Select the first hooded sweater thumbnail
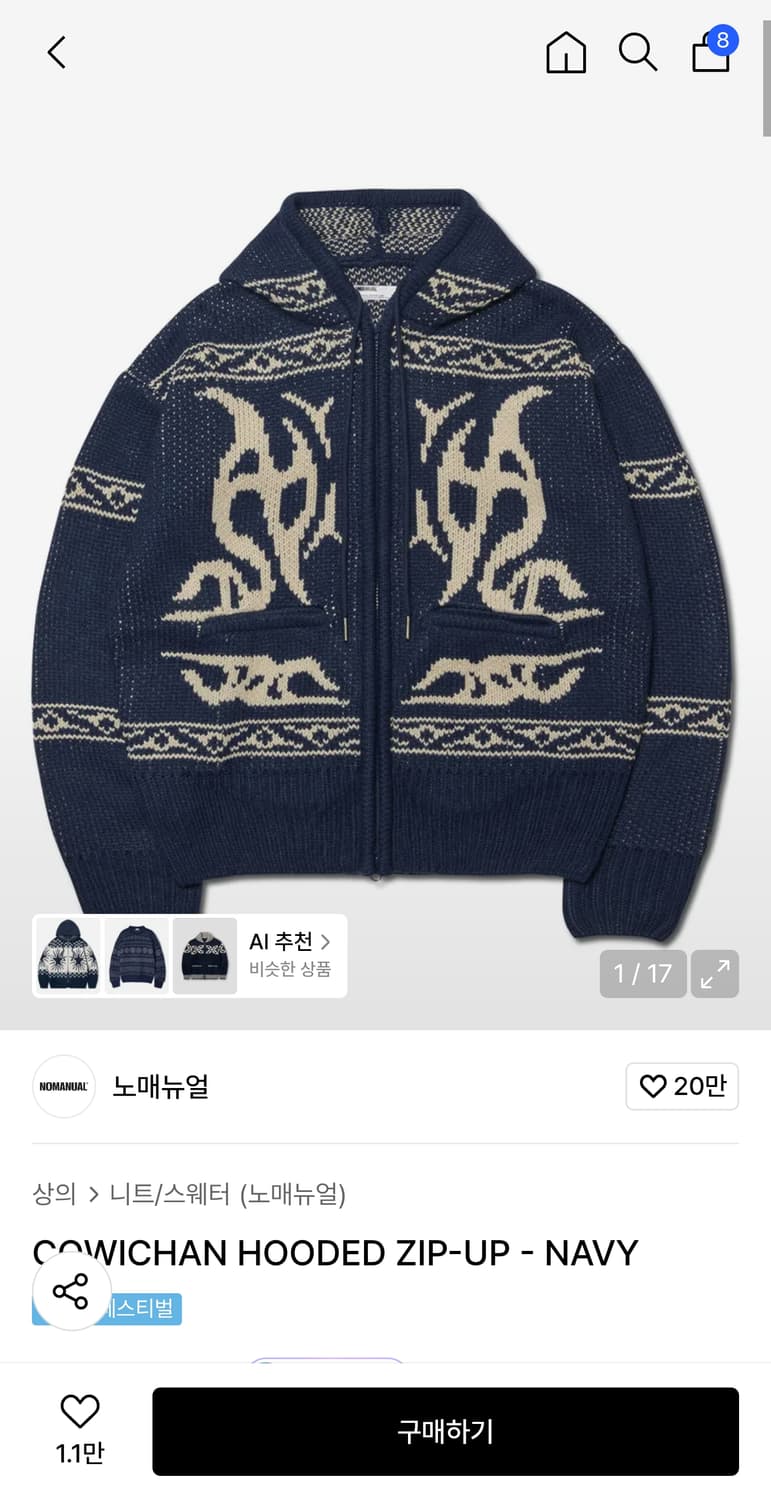The width and height of the screenshot is (771, 1500). (67, 955)
